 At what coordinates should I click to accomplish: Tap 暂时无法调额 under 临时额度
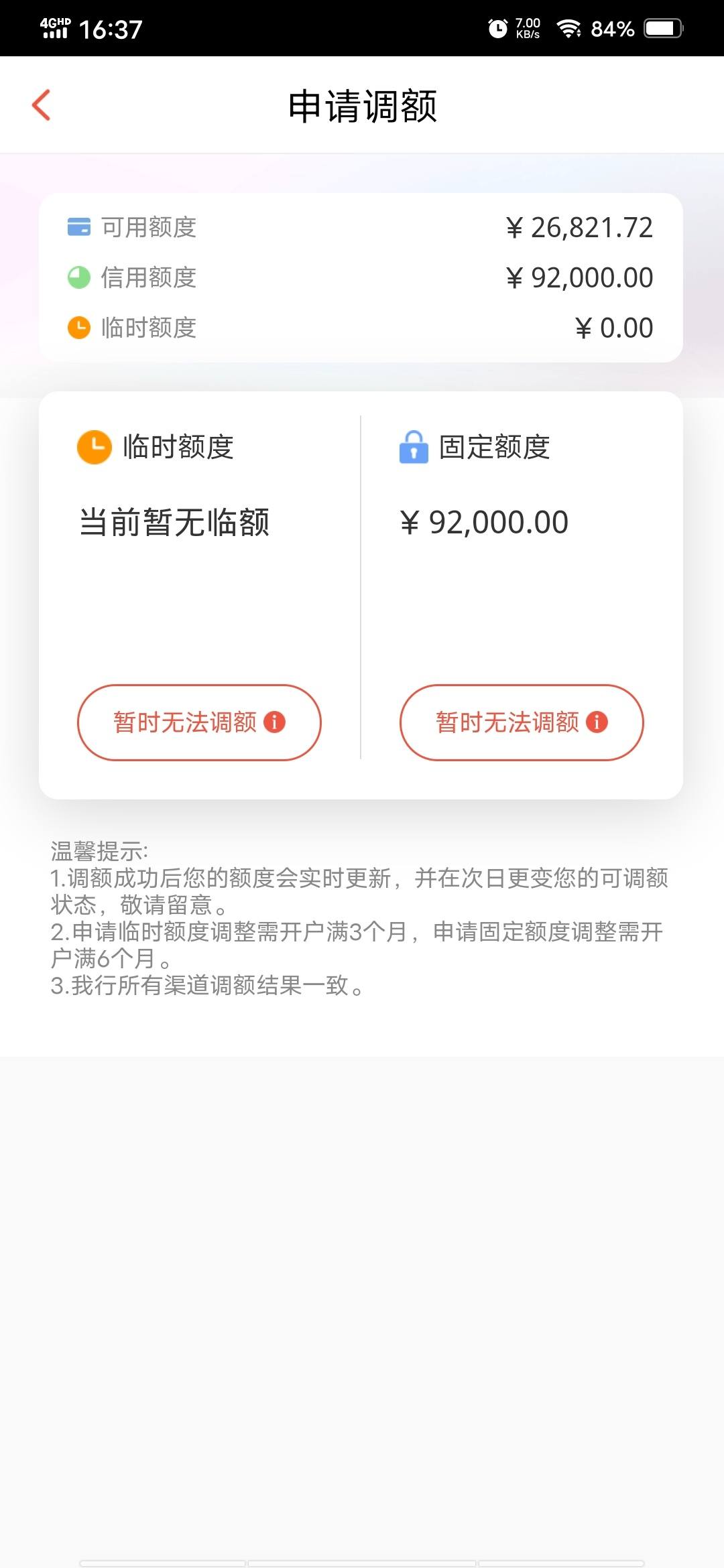pos(199,722)
